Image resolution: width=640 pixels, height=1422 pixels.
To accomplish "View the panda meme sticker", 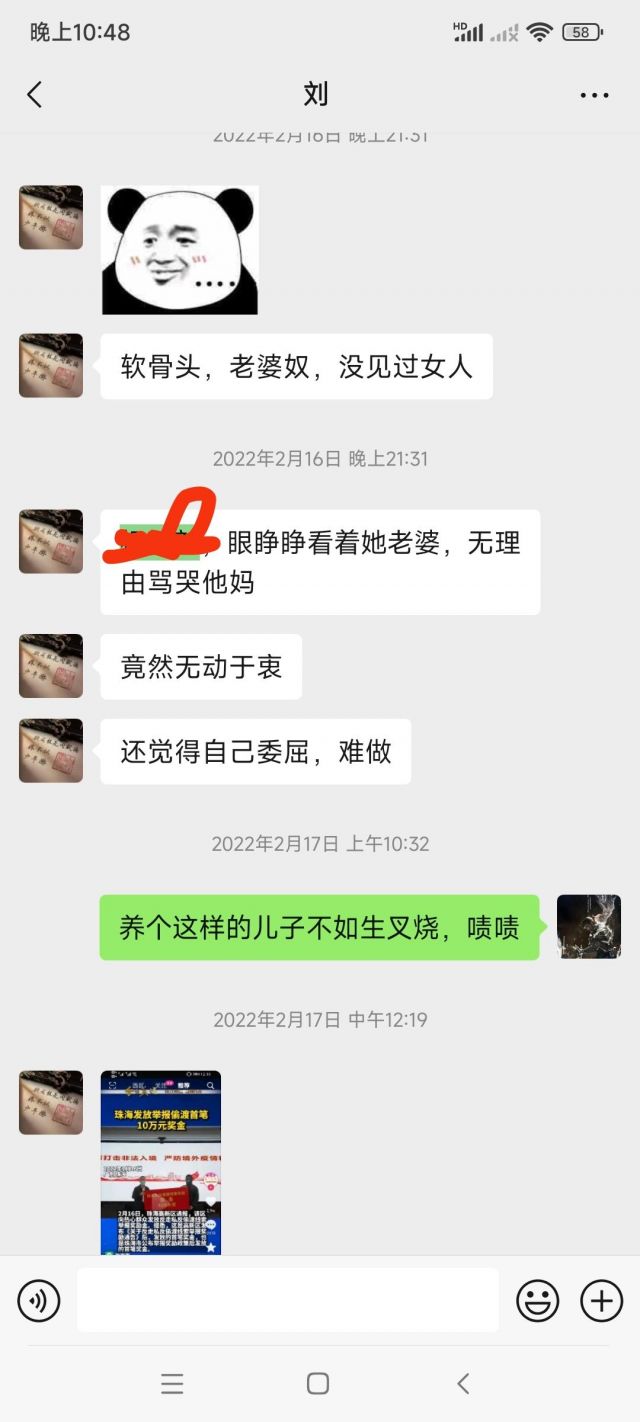I will click(180, 250).
